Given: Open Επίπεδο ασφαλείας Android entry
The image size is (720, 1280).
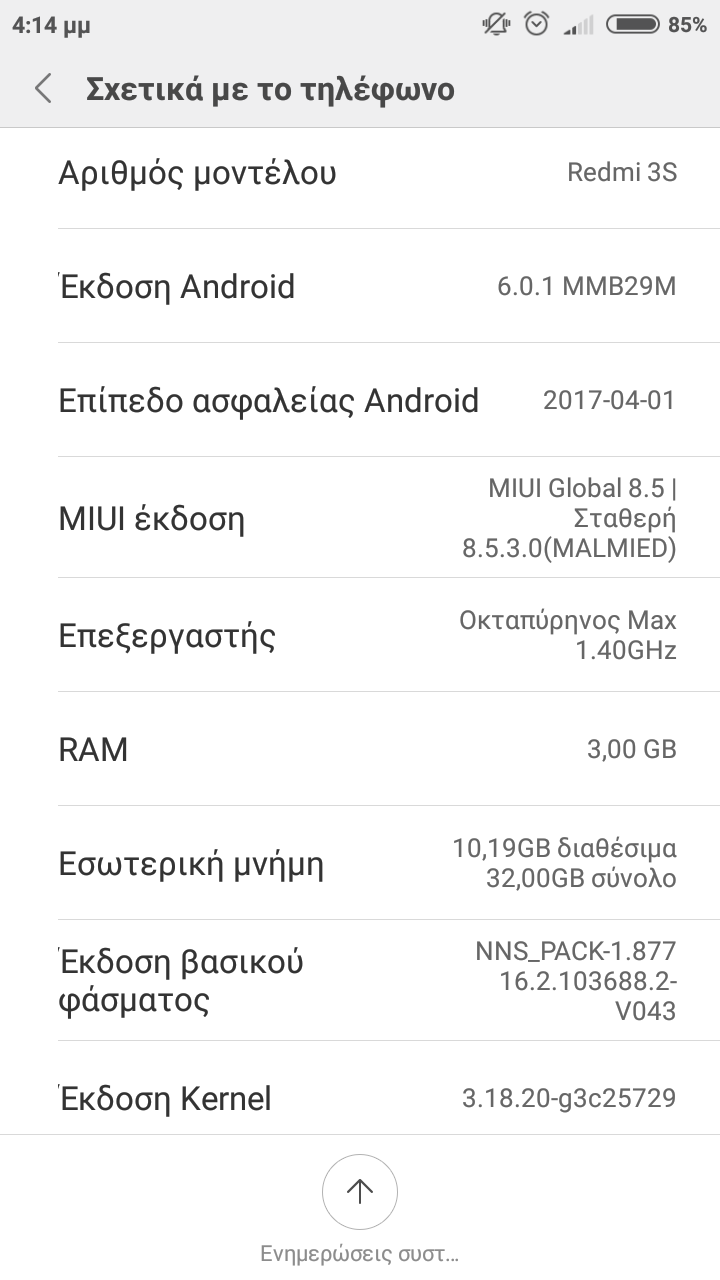Looking at the screenshot, I should point(360,401).
